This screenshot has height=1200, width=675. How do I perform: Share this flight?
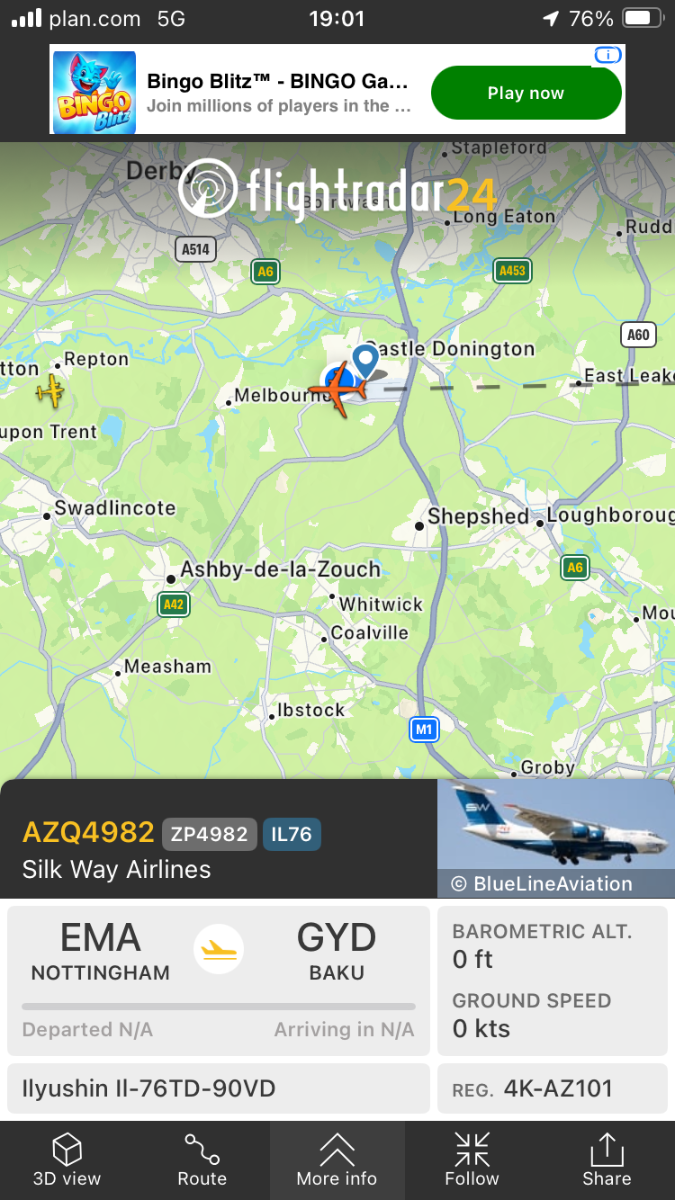[607, 1160]
